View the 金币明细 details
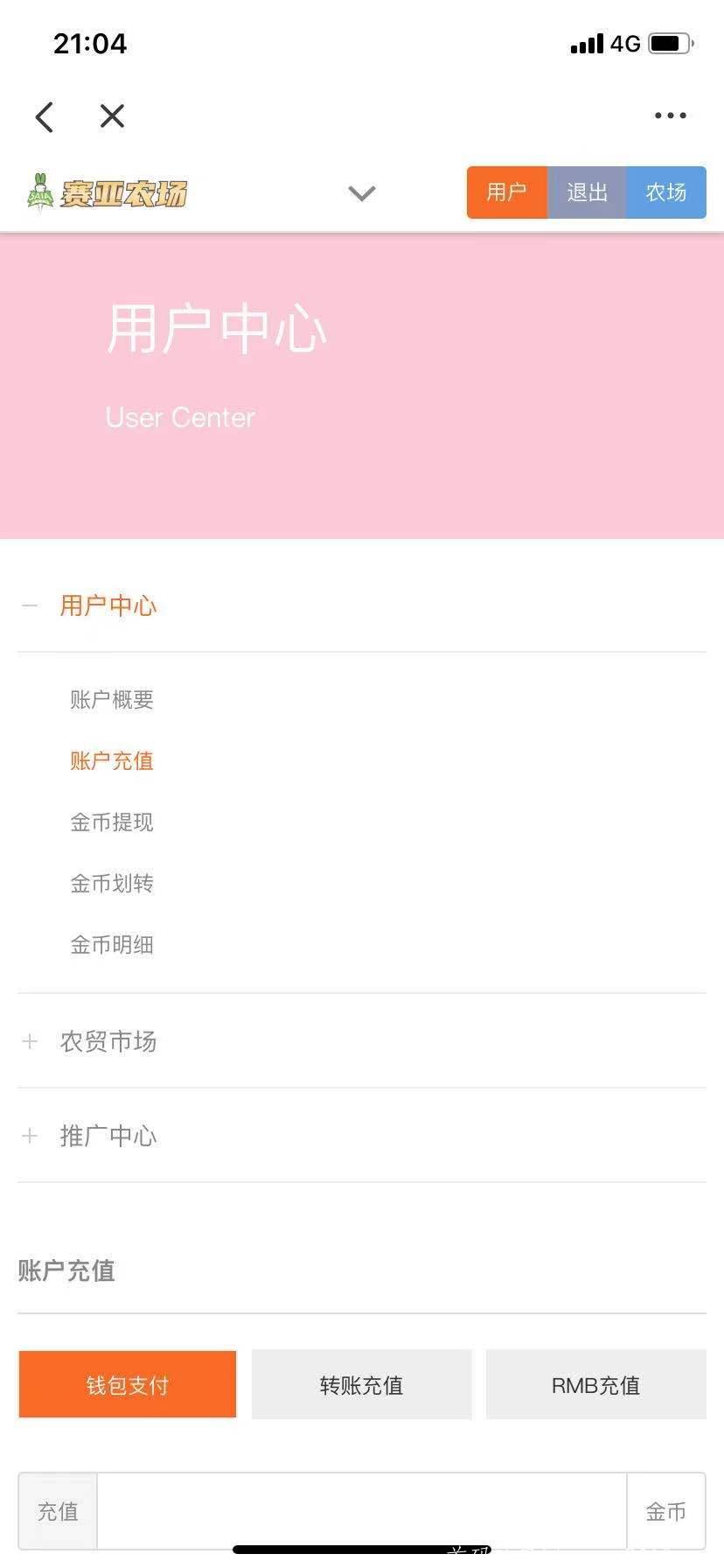 (x=111, y=944)
